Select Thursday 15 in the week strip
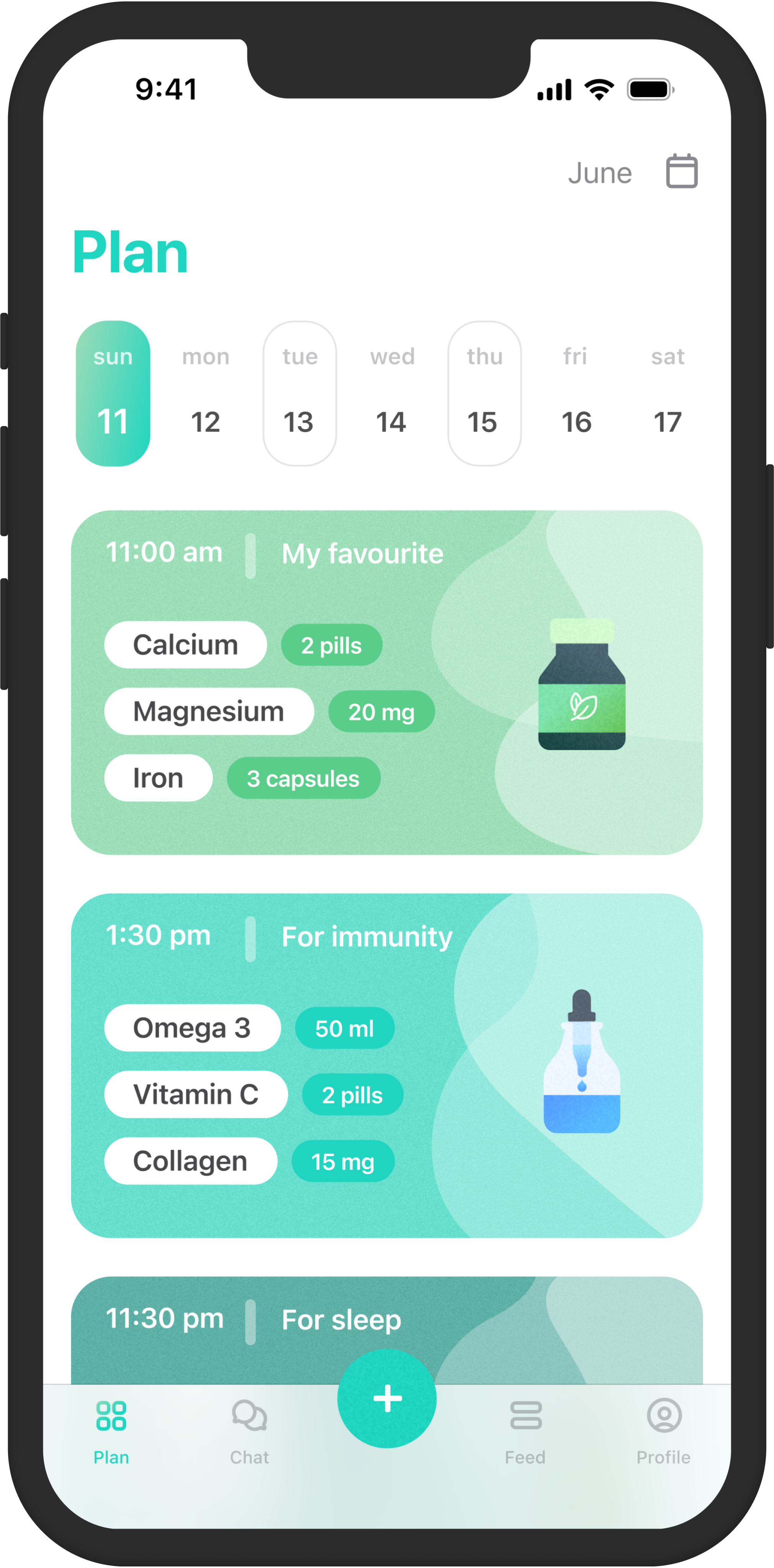 484,394
